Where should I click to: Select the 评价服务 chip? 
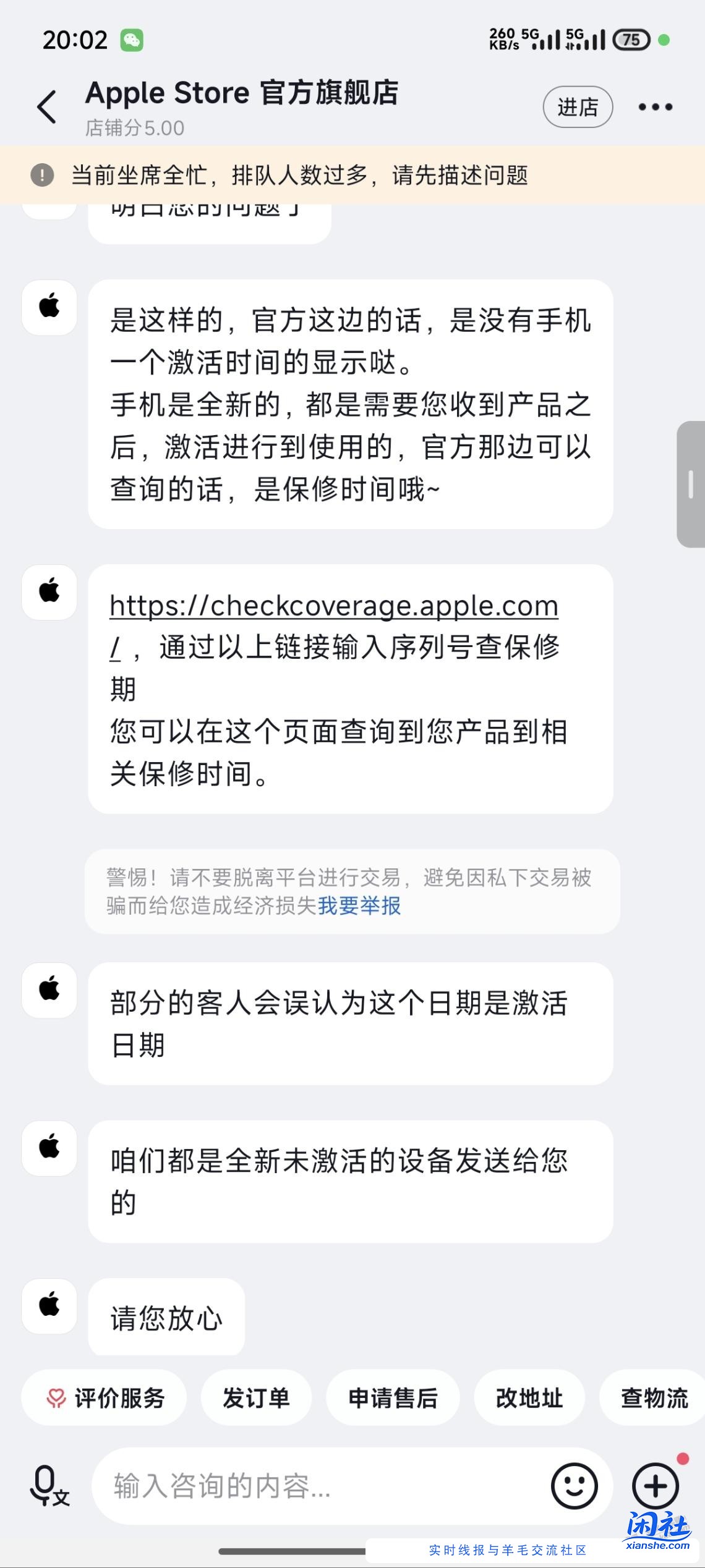(x=104, y=1398)
